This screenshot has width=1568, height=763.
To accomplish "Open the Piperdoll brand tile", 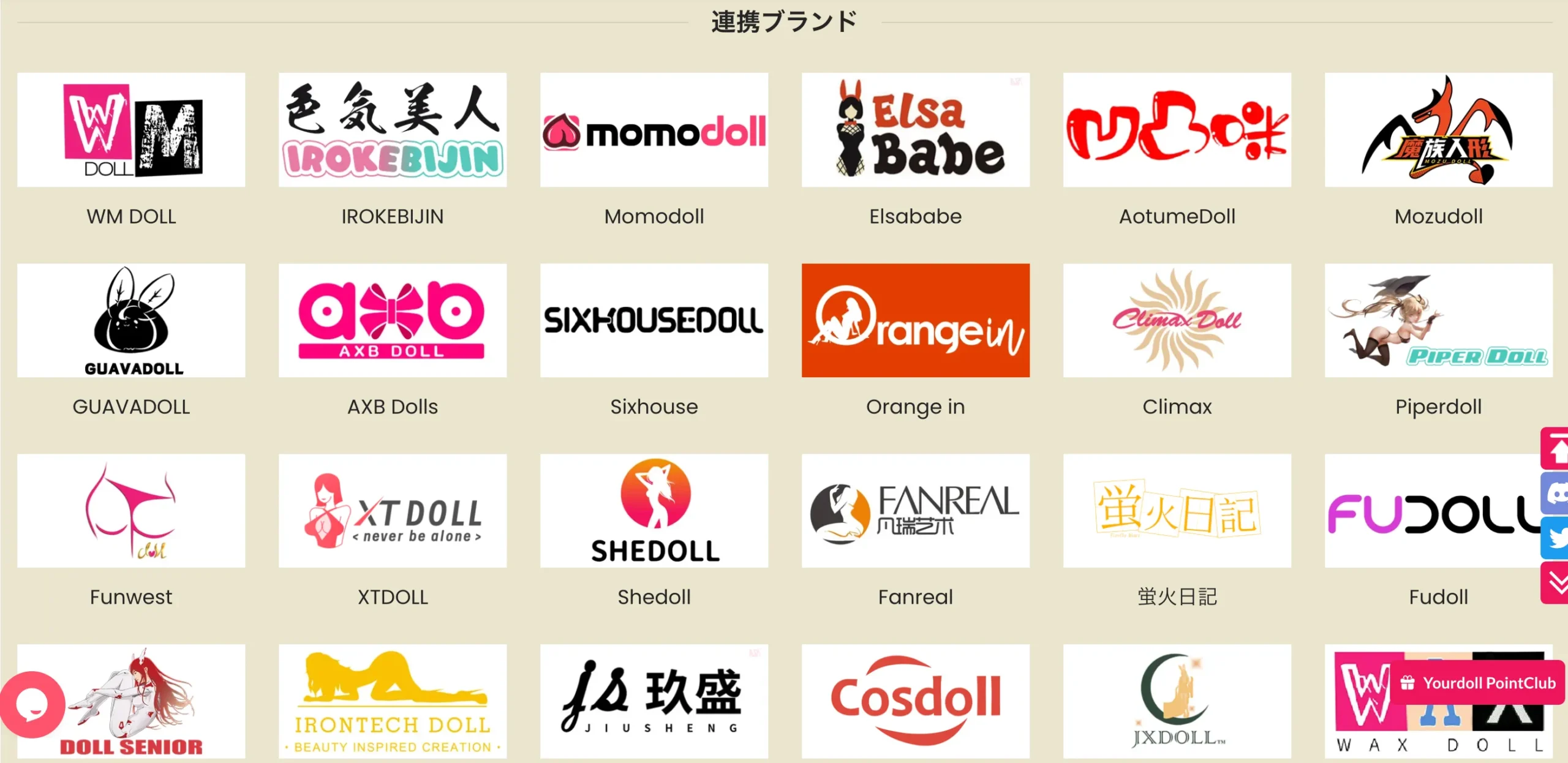I will point(1438,320).
